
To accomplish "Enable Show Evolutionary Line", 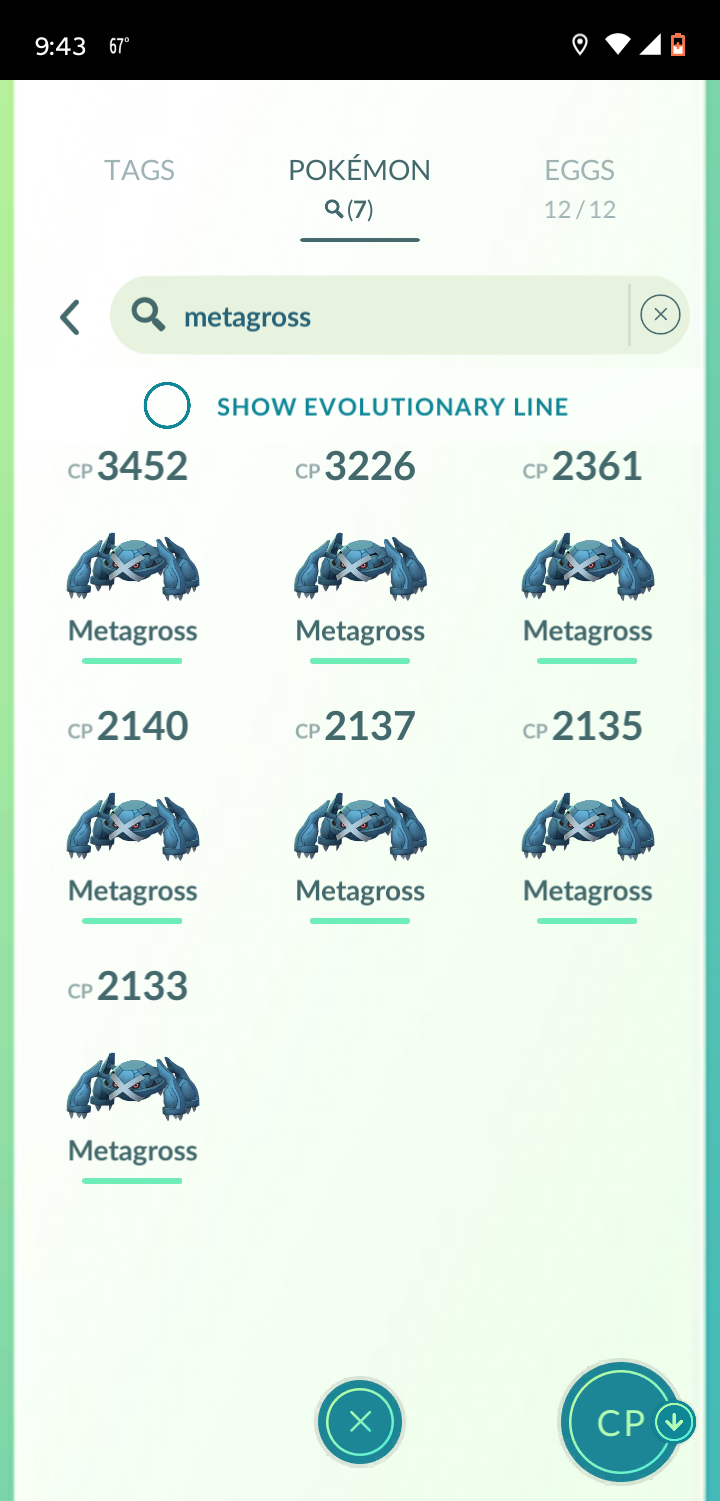I will pyautogui.click(x=167, y=406).
